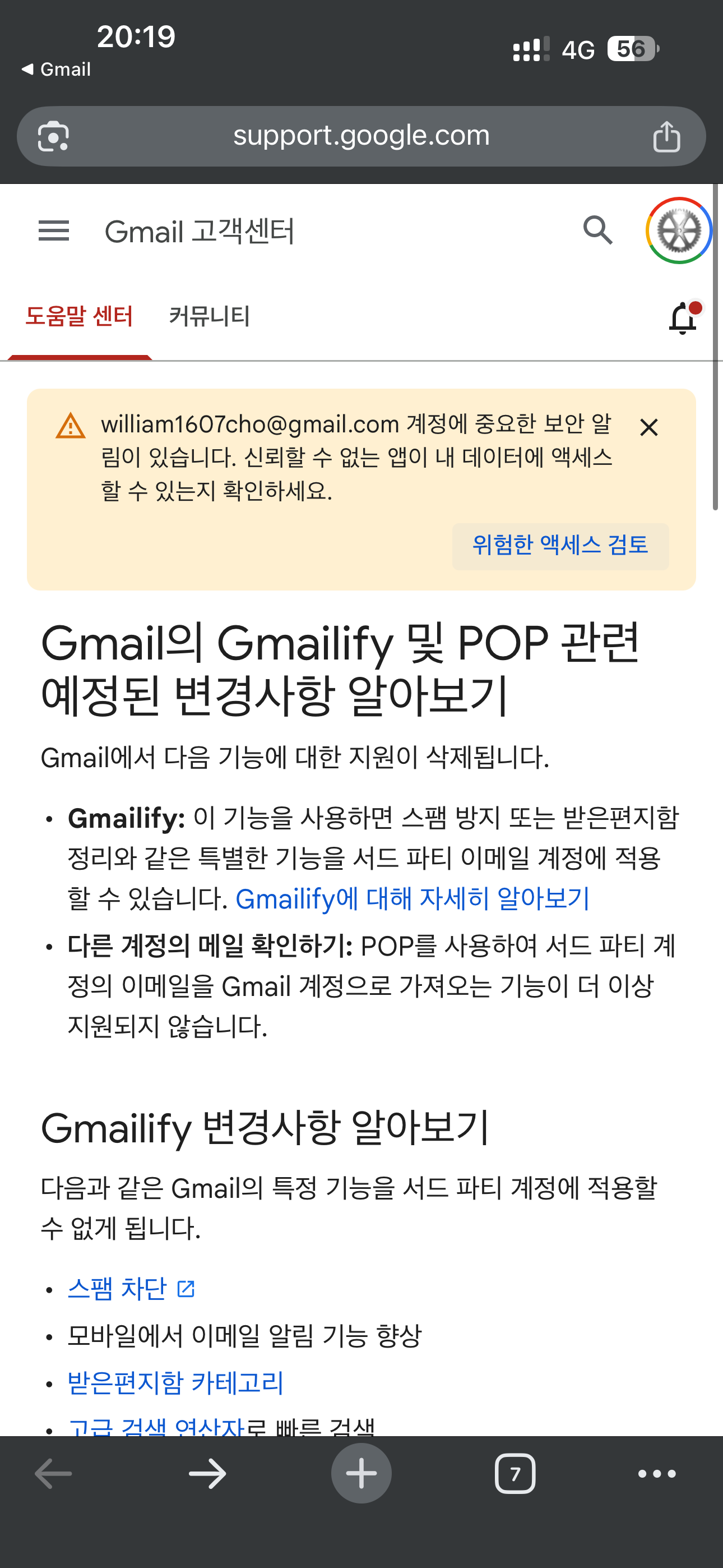The height and width of the screenshot is (1568, 723).
Task: Open the Google account profile avatar
Action: 678,230
